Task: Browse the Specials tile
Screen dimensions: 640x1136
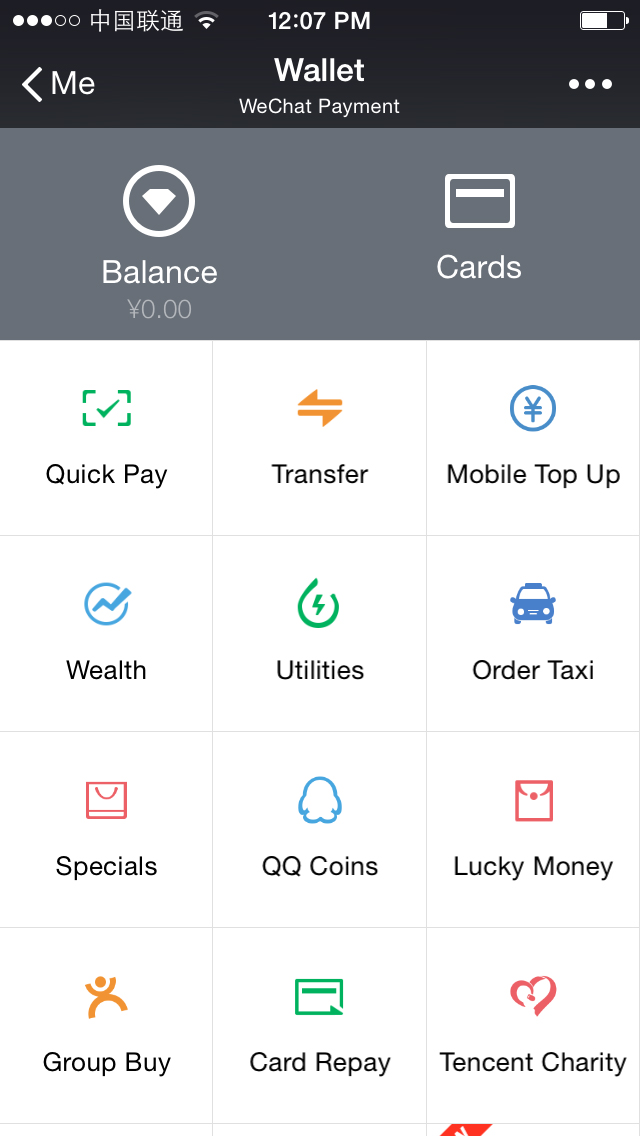Action: pyautogui.click(x=106, y=830)
